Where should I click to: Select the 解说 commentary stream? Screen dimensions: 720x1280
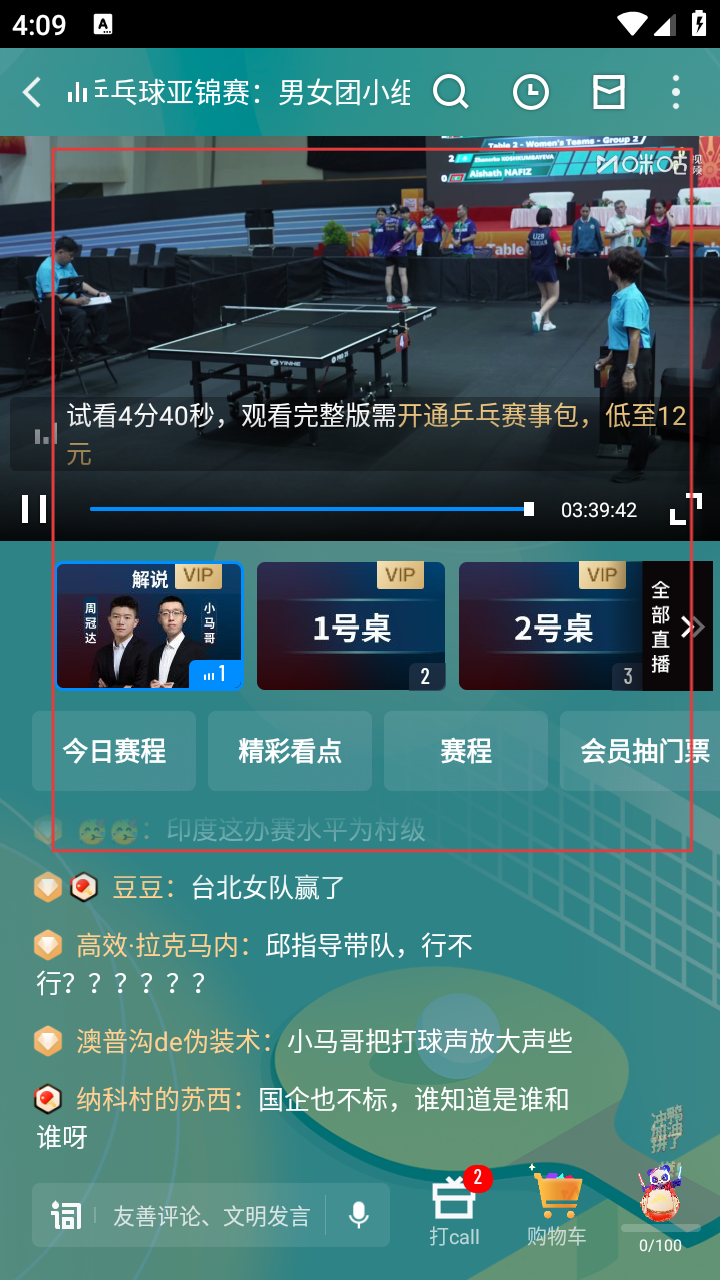pos(149,626)
